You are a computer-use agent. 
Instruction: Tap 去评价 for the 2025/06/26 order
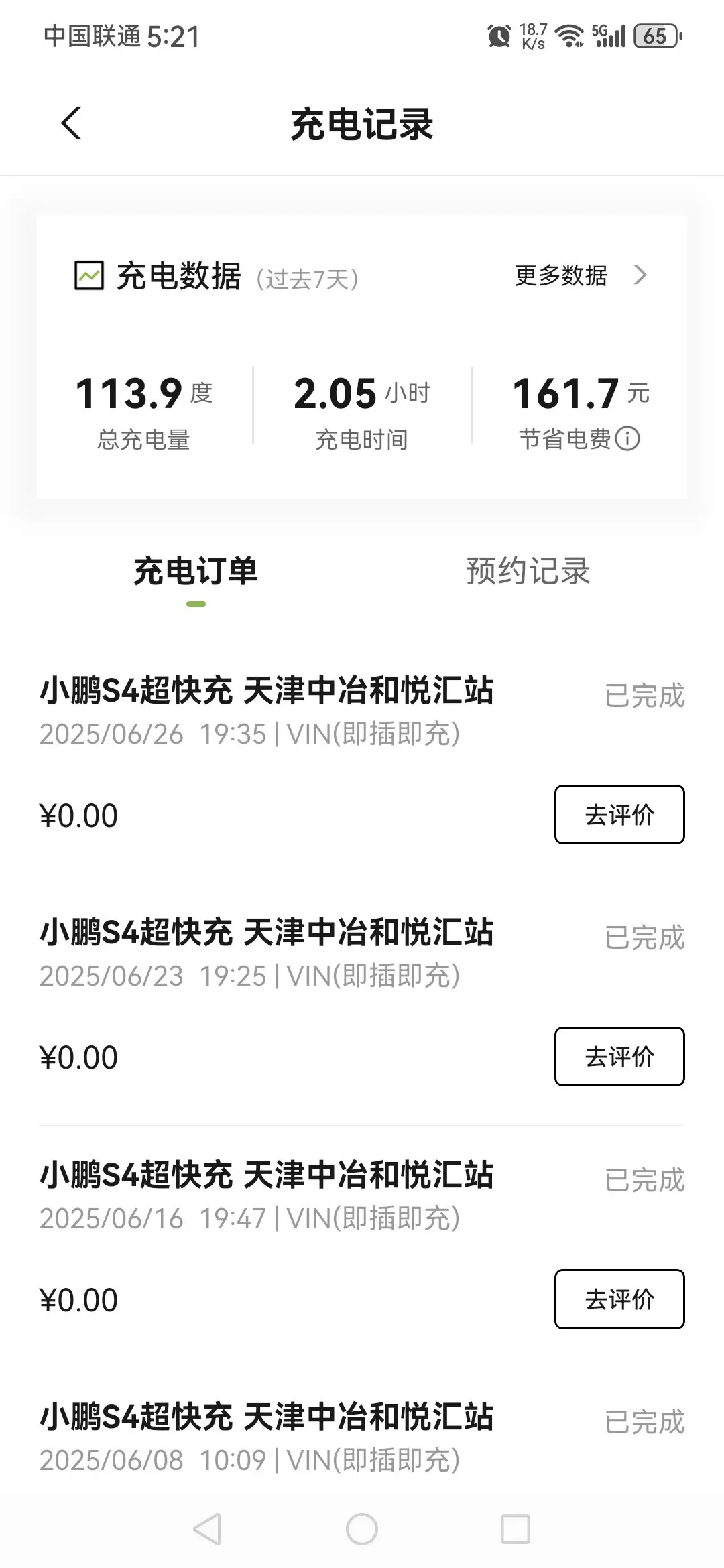point(619,815)
